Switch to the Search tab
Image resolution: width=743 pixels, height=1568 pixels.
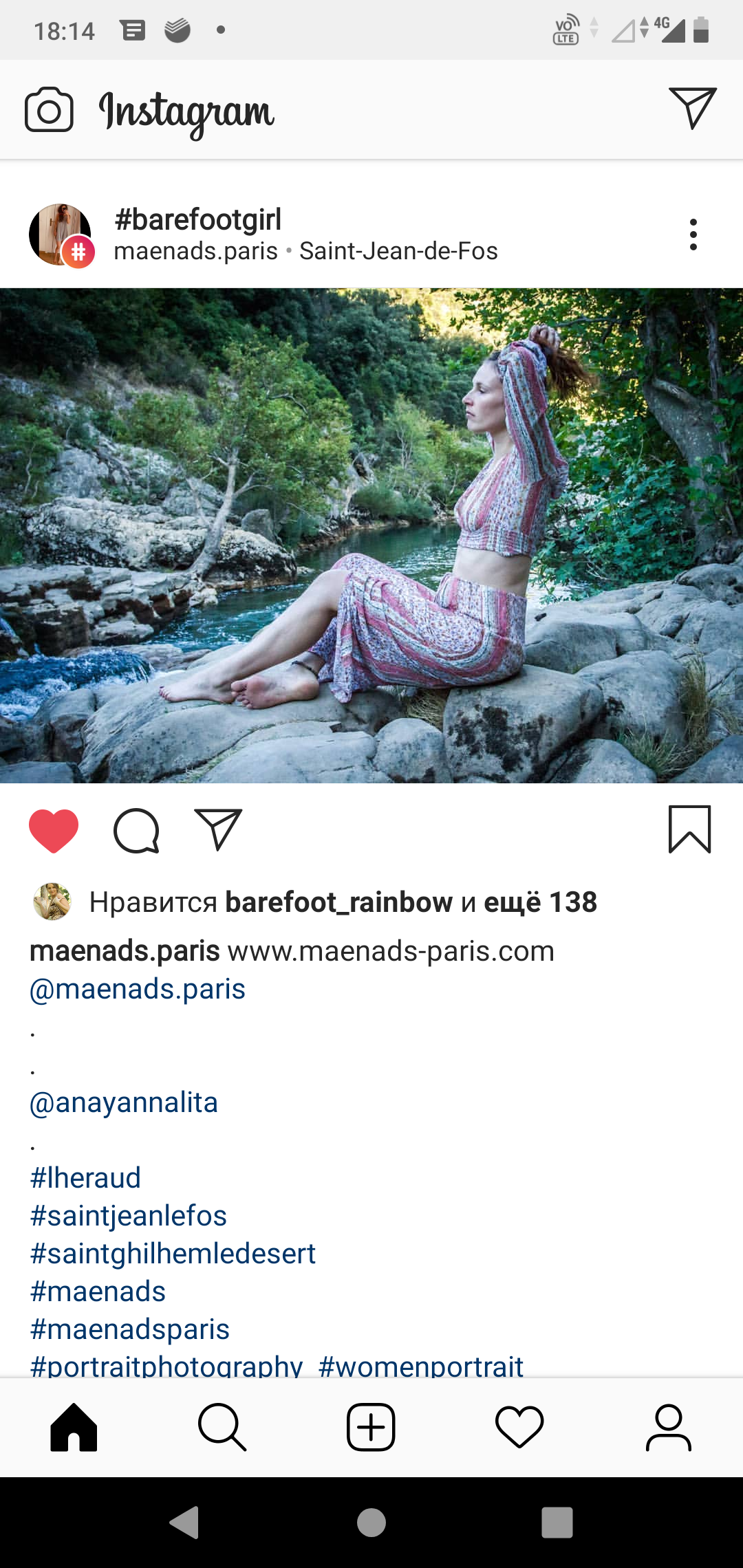222,1428
